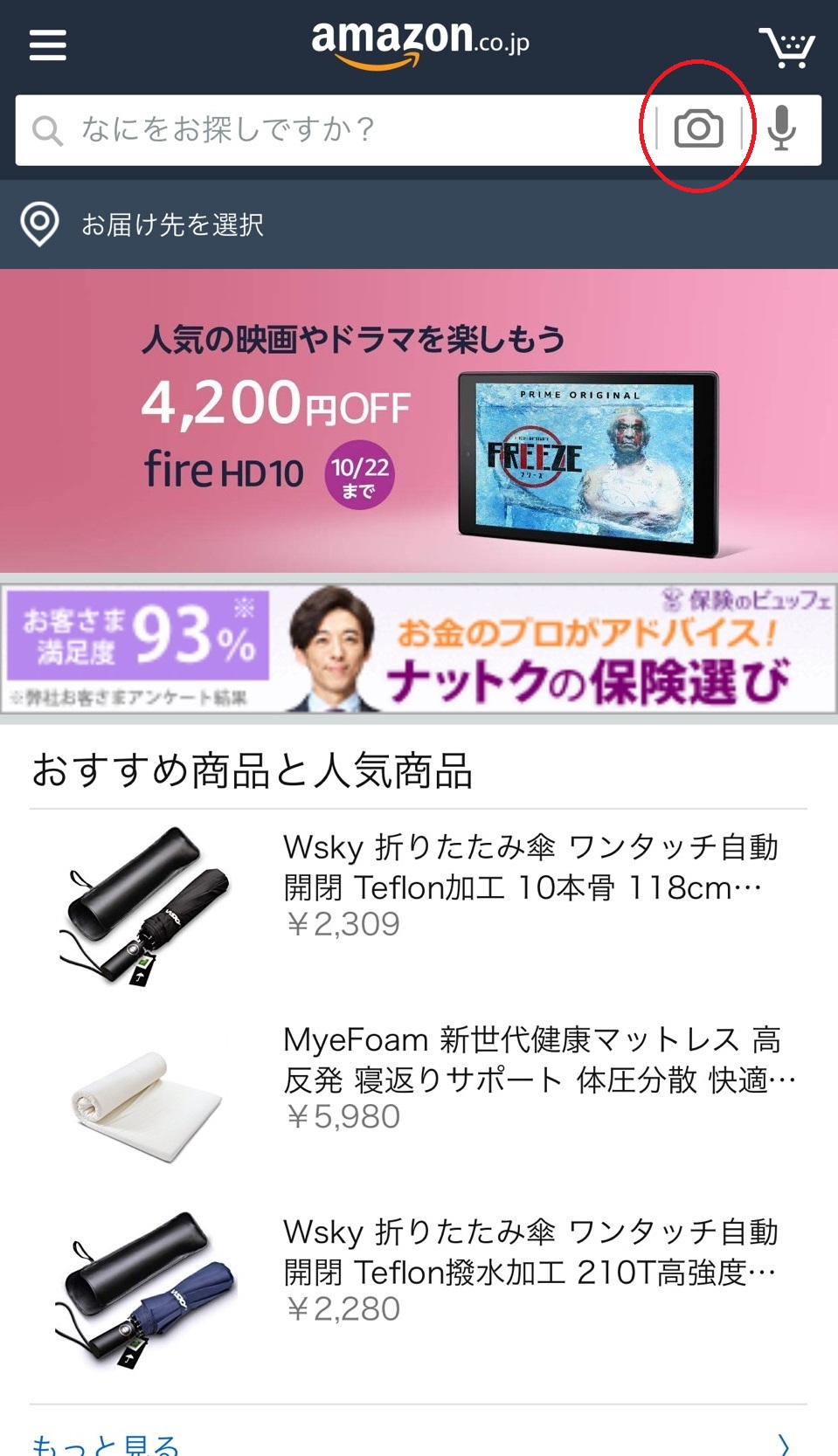Open the Fire HD10 4,200円OFF banner
The height and width of the screenshot is (1456, 838).
[419, 420]
